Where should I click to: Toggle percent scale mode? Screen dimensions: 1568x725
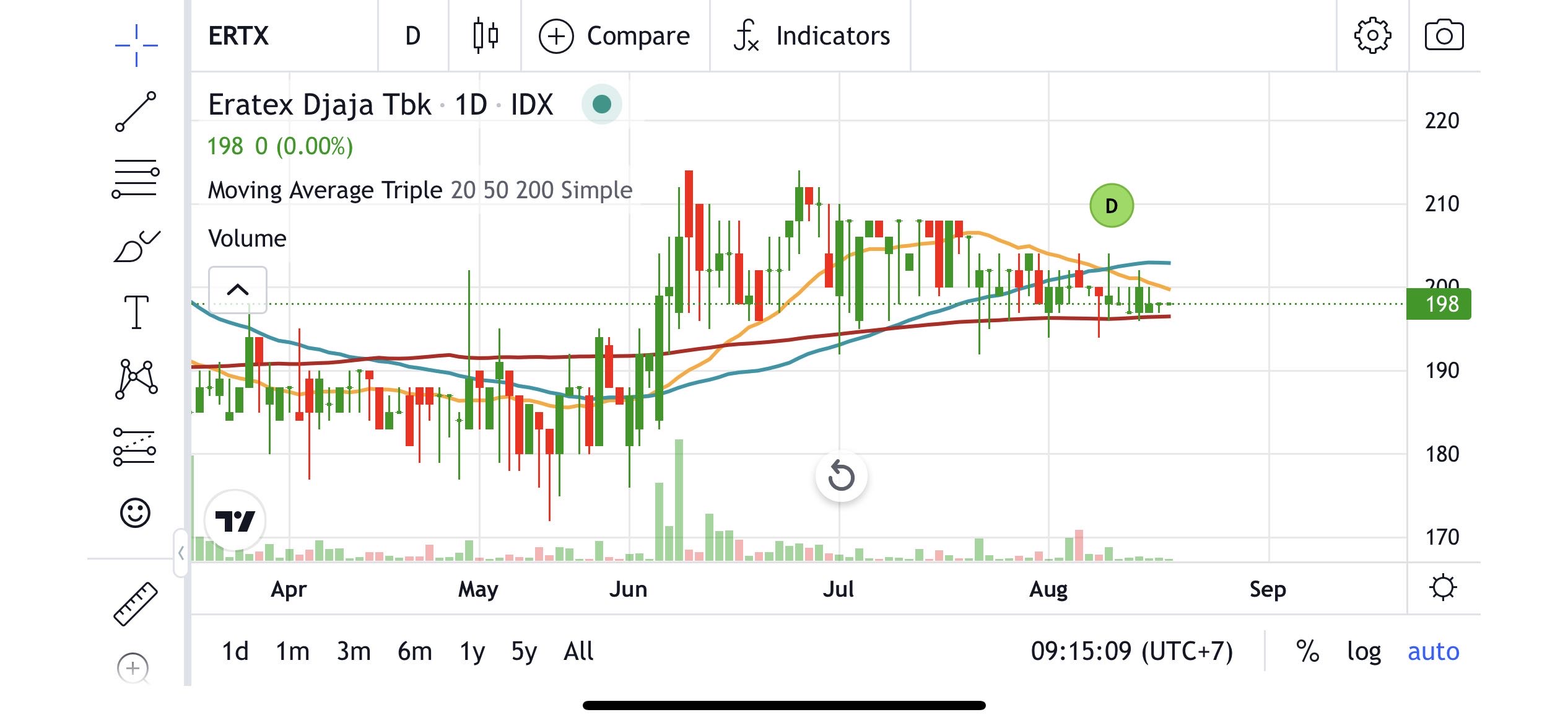(1307, 651)
